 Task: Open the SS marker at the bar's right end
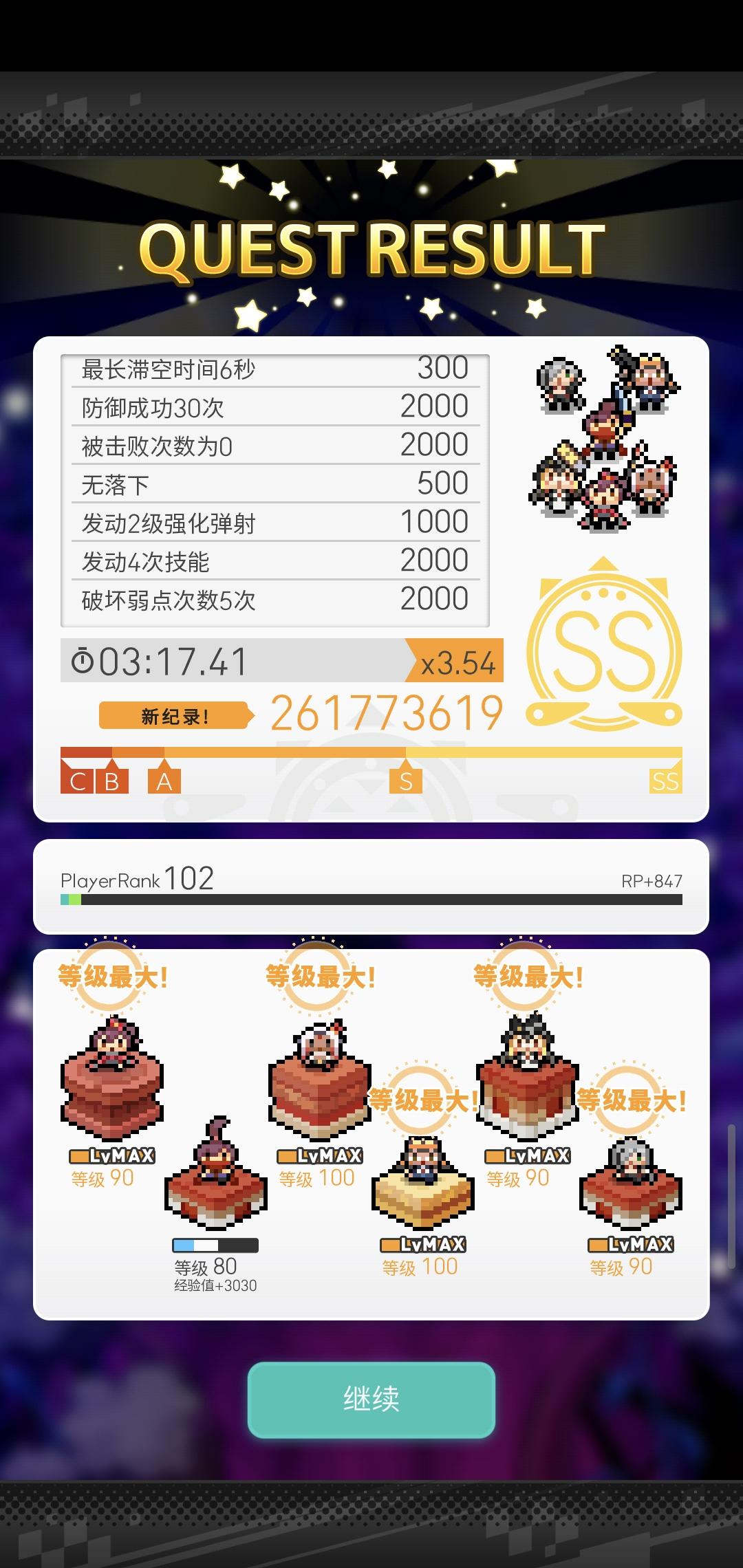pyautogui.click(x=665, y=779)
